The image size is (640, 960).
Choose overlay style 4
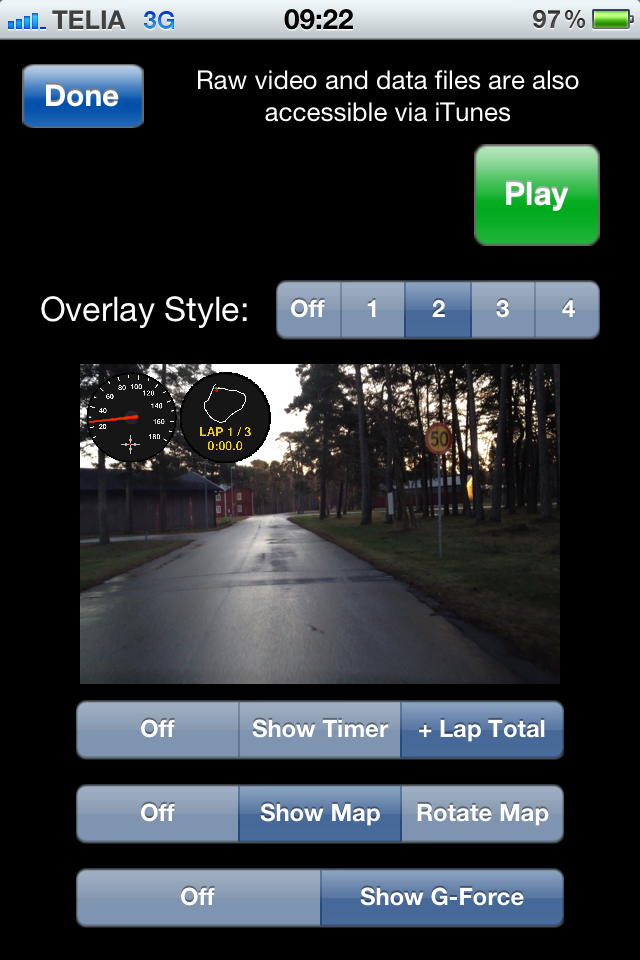pos(568,309)
